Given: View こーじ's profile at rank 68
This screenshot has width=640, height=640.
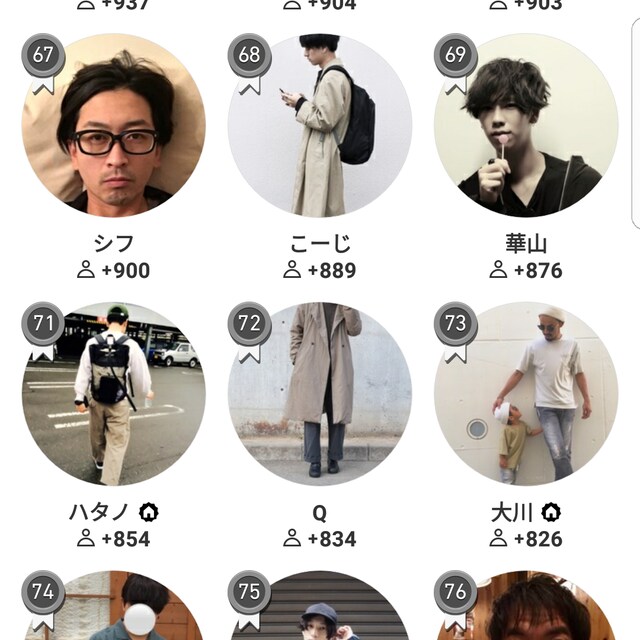Looking at the screenshot, I should click(319, 125).
